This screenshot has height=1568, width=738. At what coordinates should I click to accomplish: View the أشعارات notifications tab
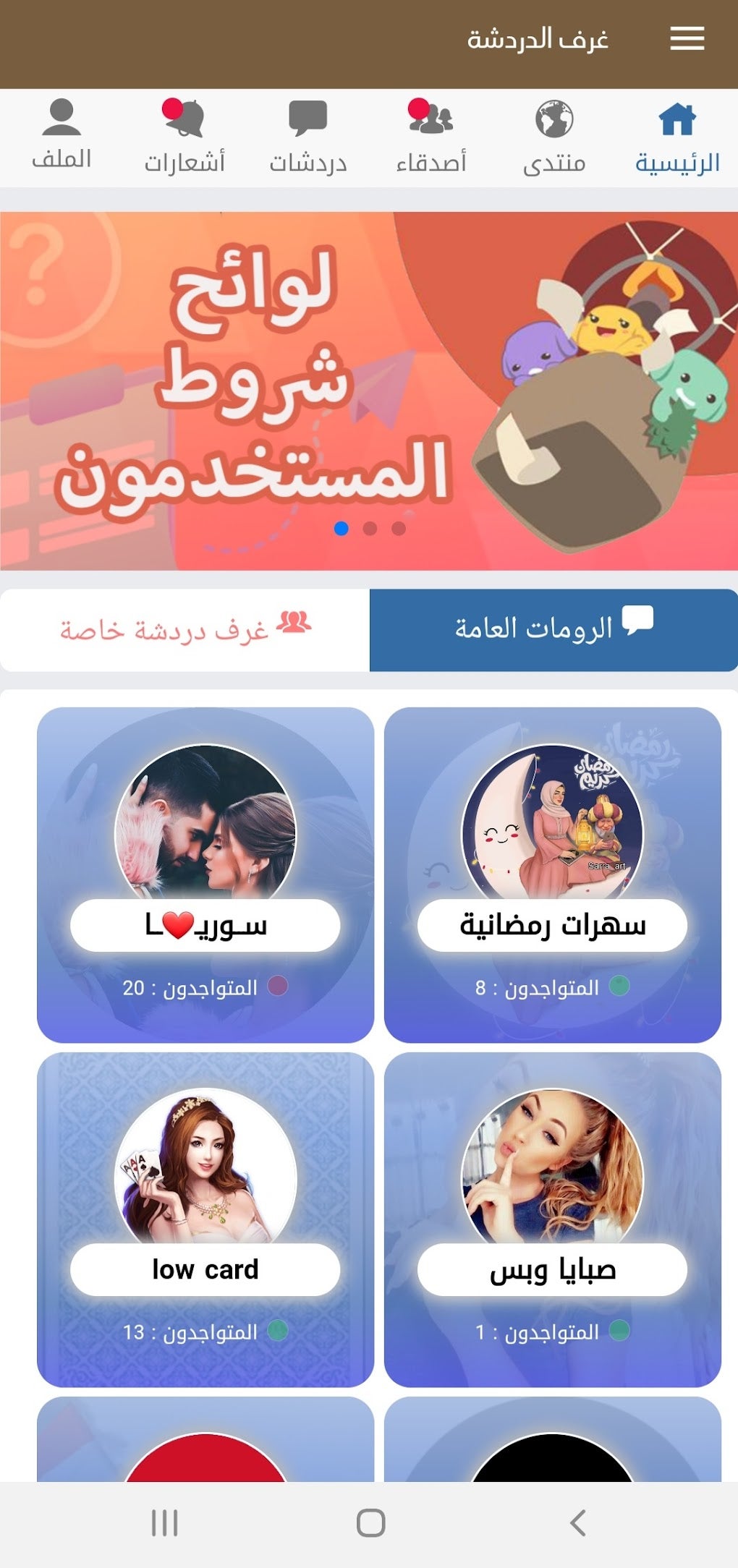pos(184,137)
